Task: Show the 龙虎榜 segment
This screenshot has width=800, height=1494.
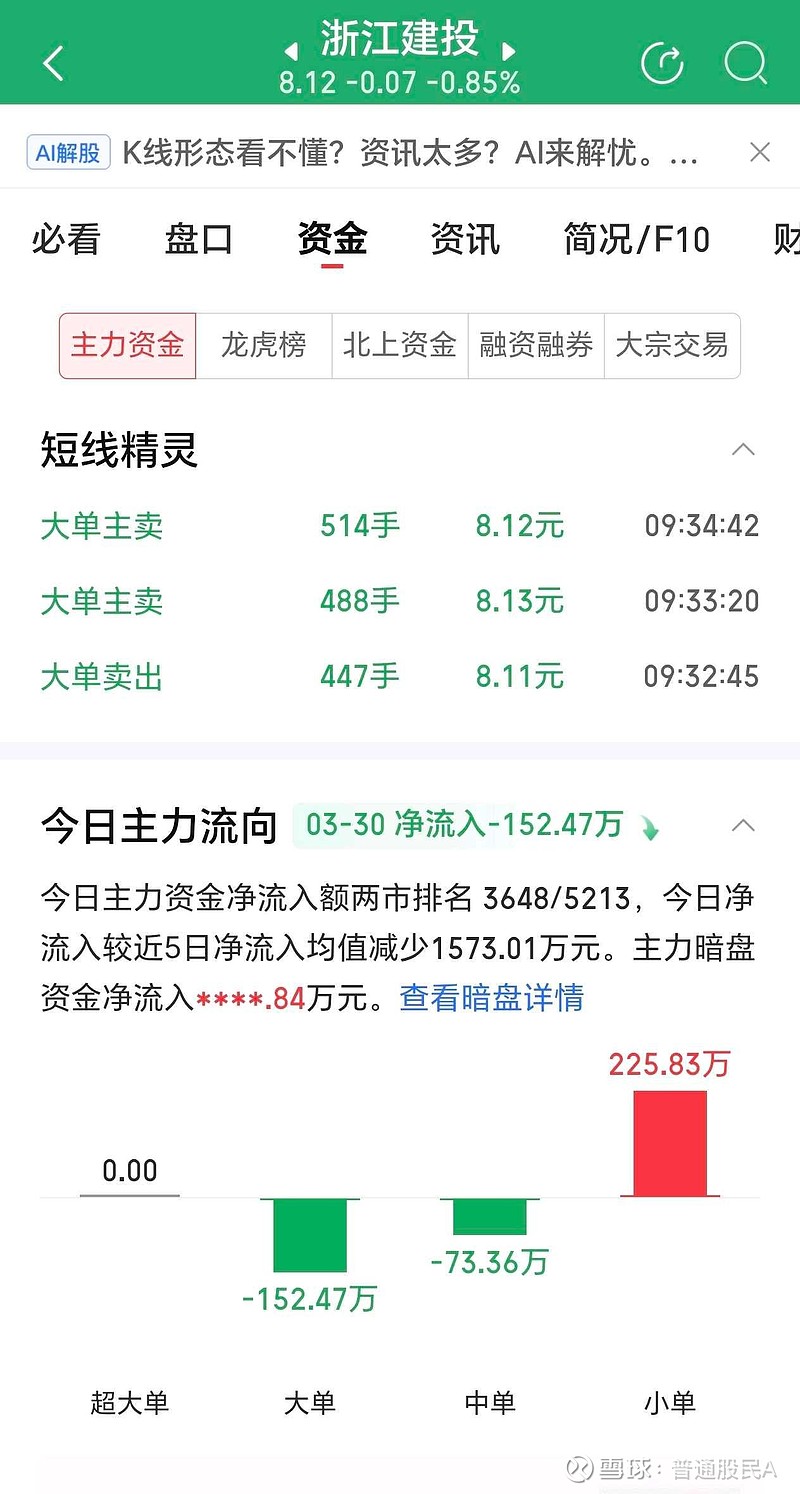Action: coord(263,346)
